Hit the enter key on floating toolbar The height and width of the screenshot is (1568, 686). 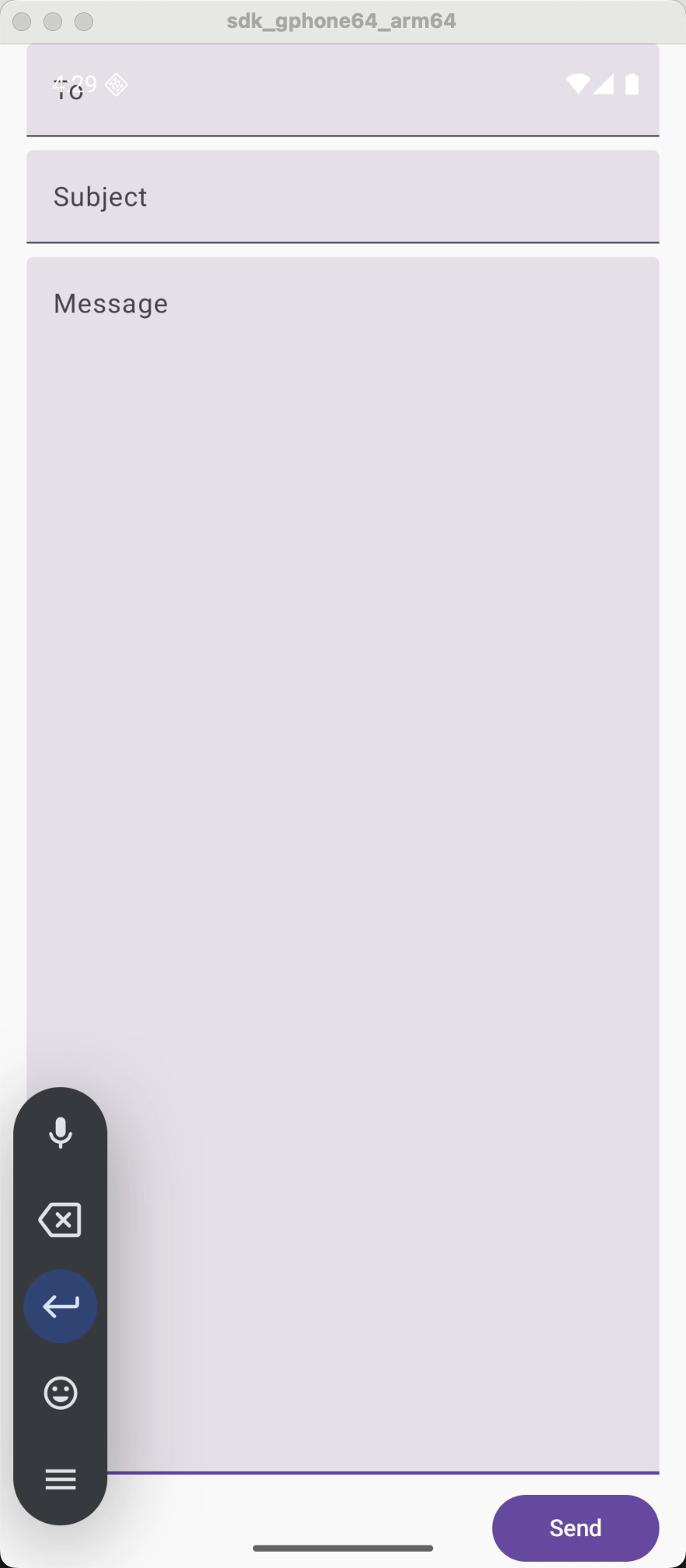(x=61, y=1307)
